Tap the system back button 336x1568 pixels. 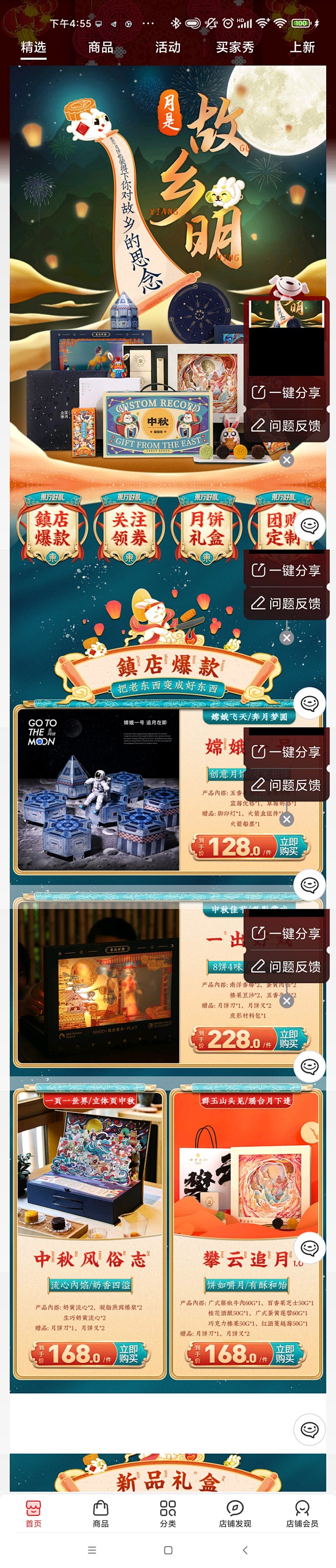(x=245, y=1550)
